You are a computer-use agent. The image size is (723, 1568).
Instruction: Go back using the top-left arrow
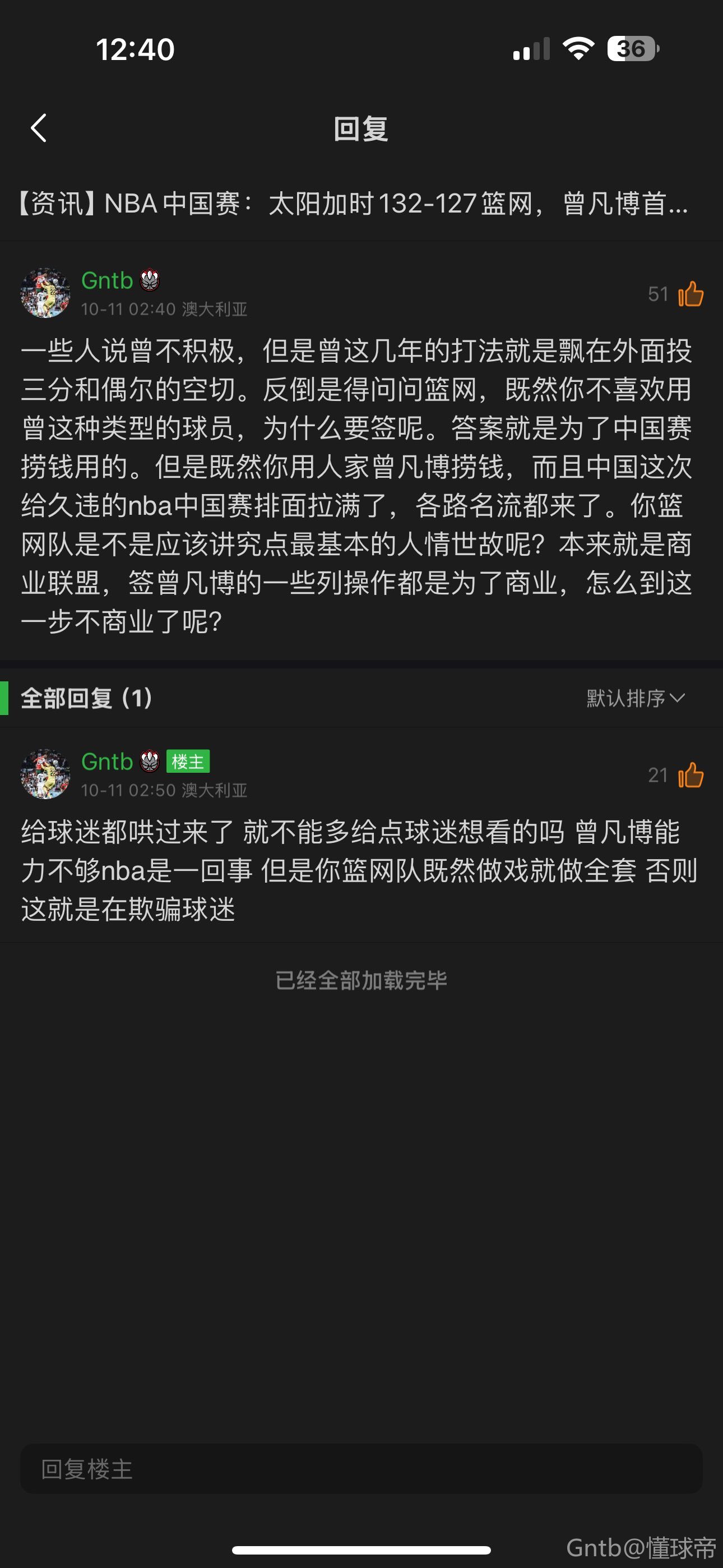coord(39,128)
